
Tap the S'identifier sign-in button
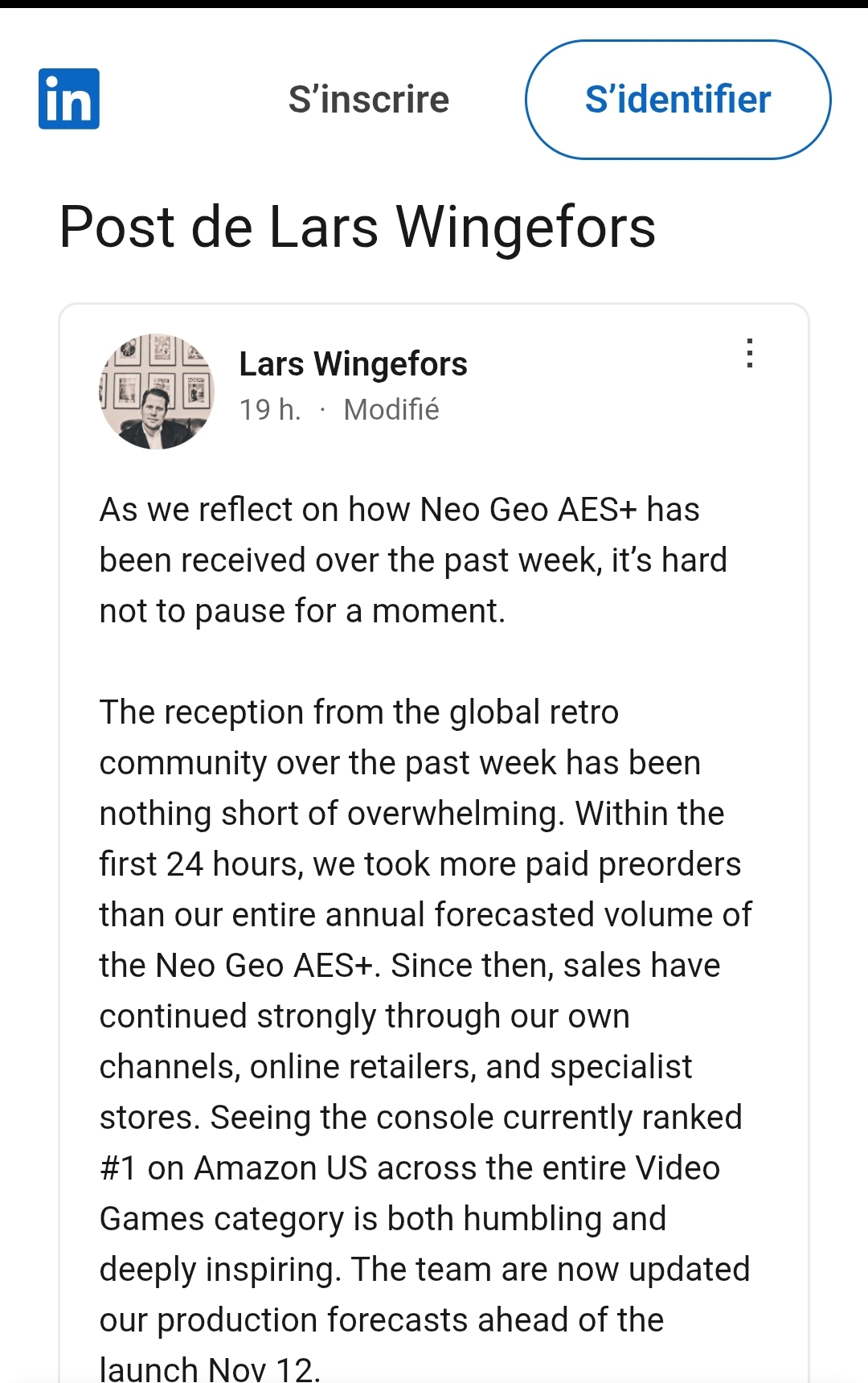tap(678, 100)
